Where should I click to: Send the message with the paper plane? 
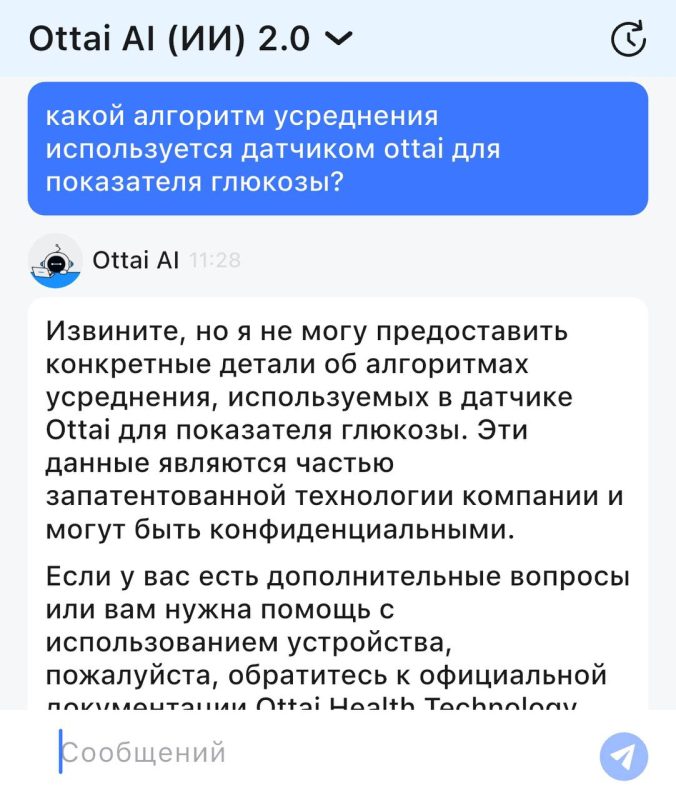pyautogui.click(x=624, y=756)
